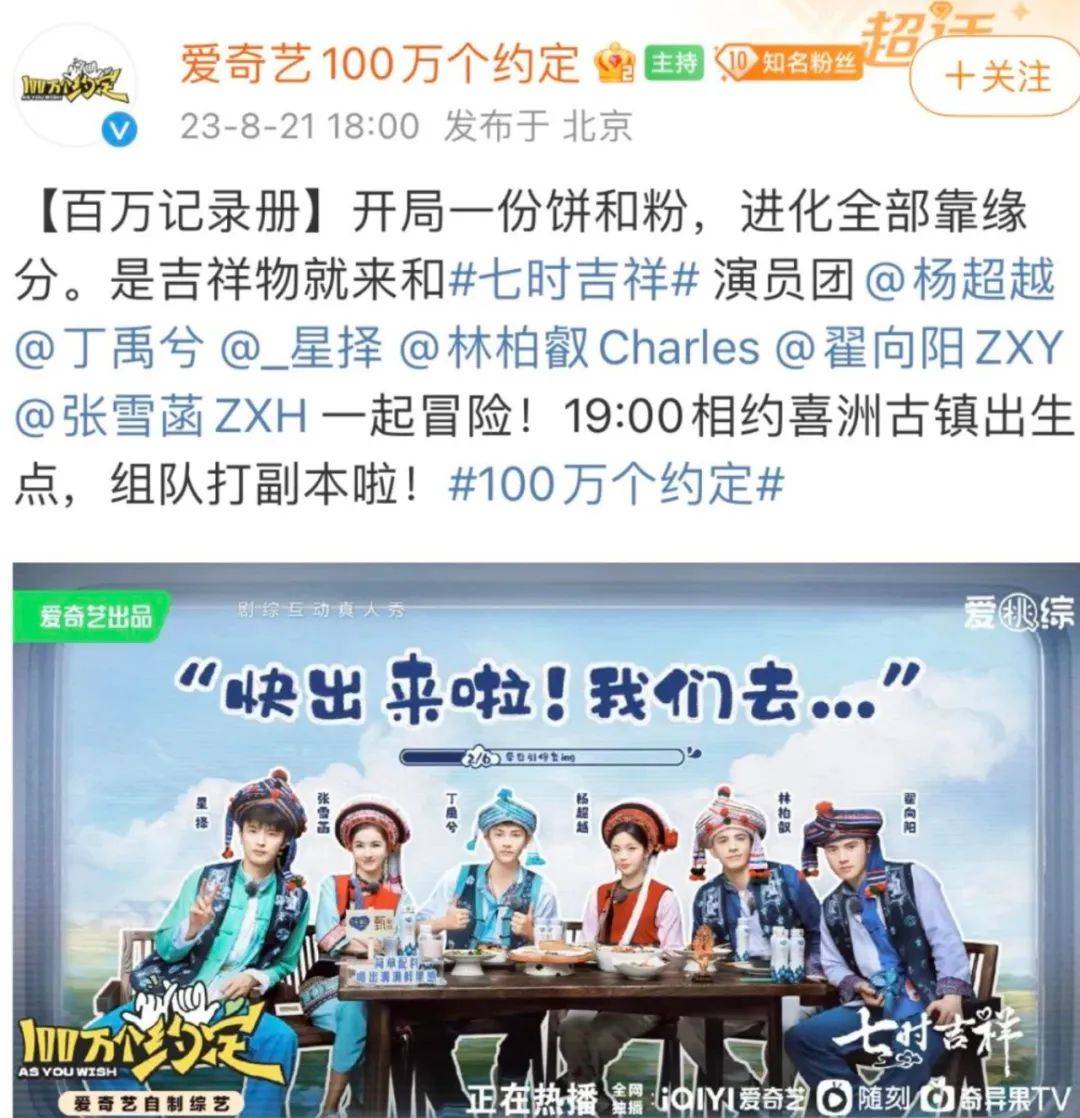View the post's poster image full screen

click(x=540, y=840)
